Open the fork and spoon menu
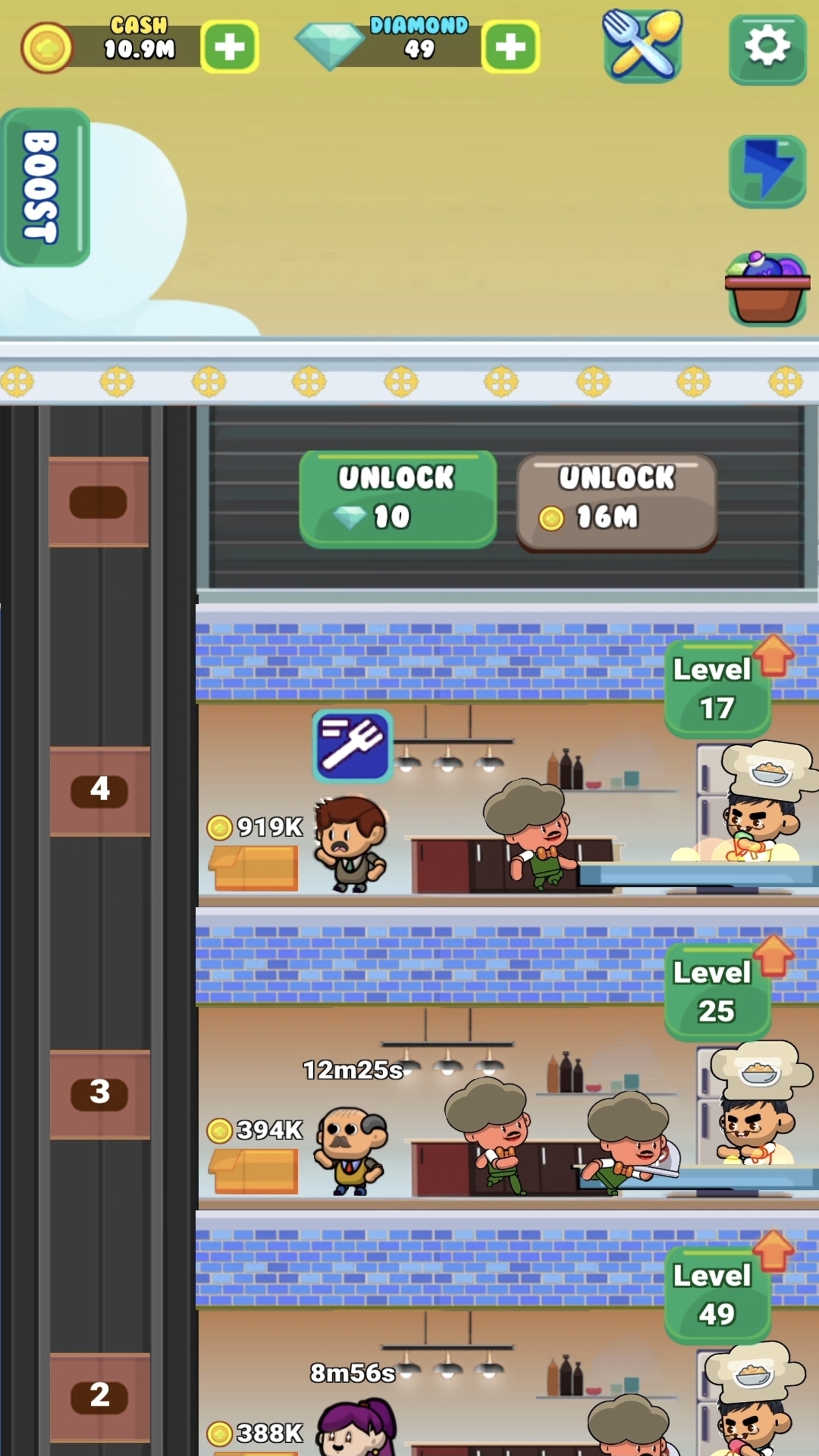 coord(643,46)
